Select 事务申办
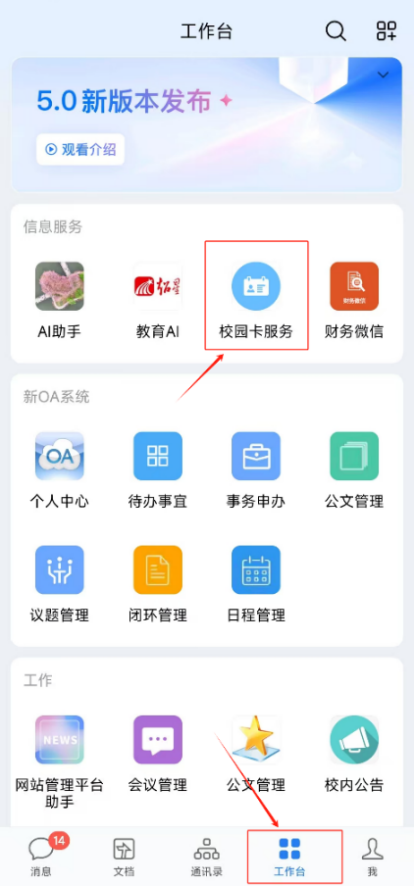 (256, 470)
